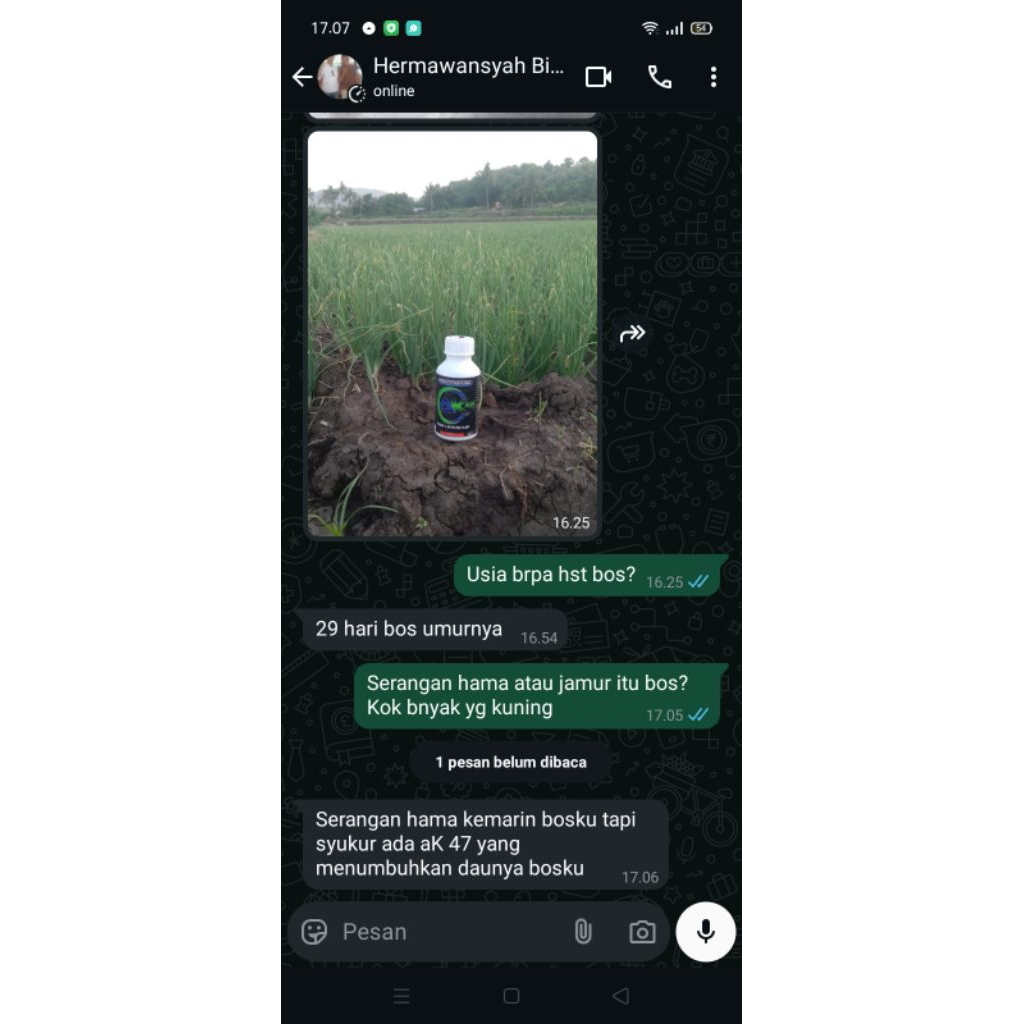Open the onion field photo

[x=452, y=334]
